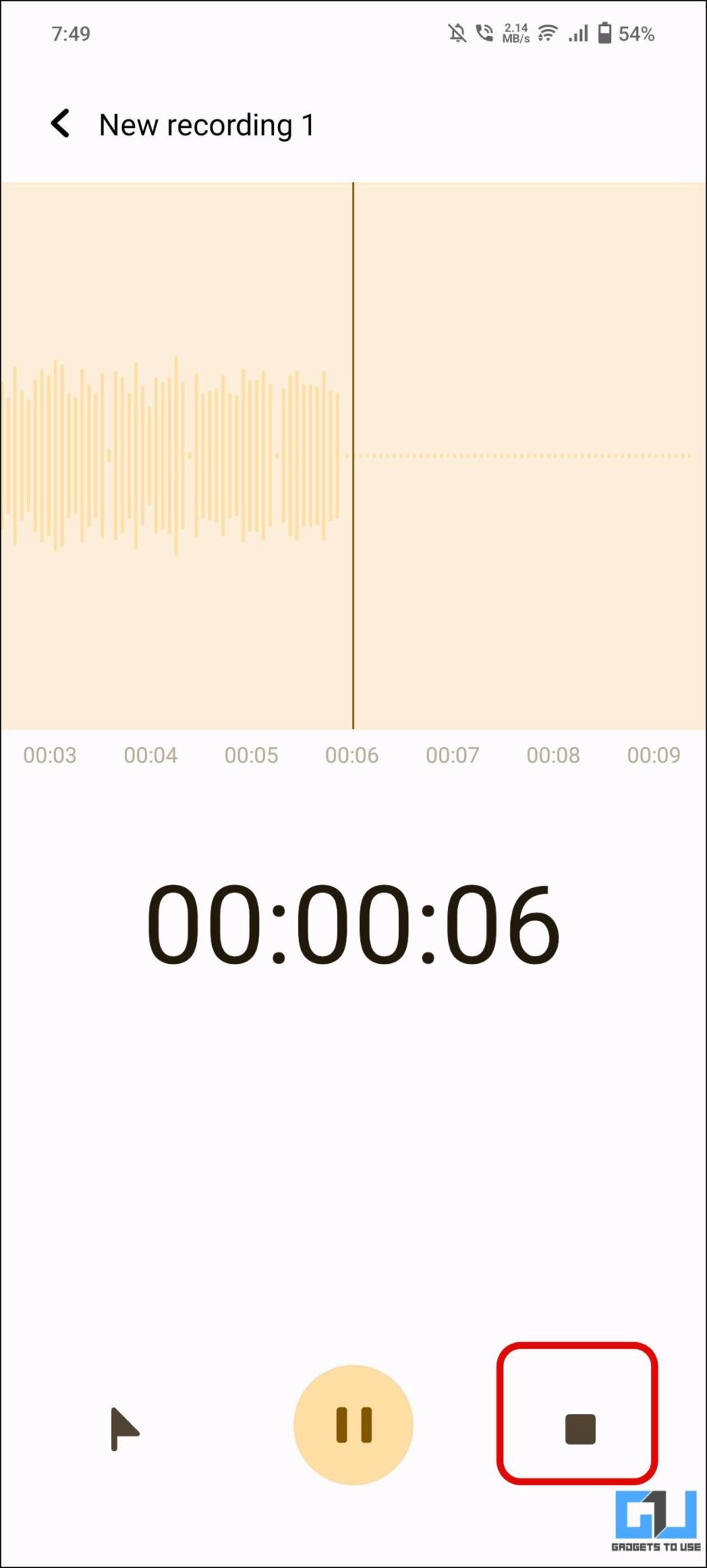The image size is (707, 1568).
Task: Go back from New recording 1
Action: coord(61,123)
